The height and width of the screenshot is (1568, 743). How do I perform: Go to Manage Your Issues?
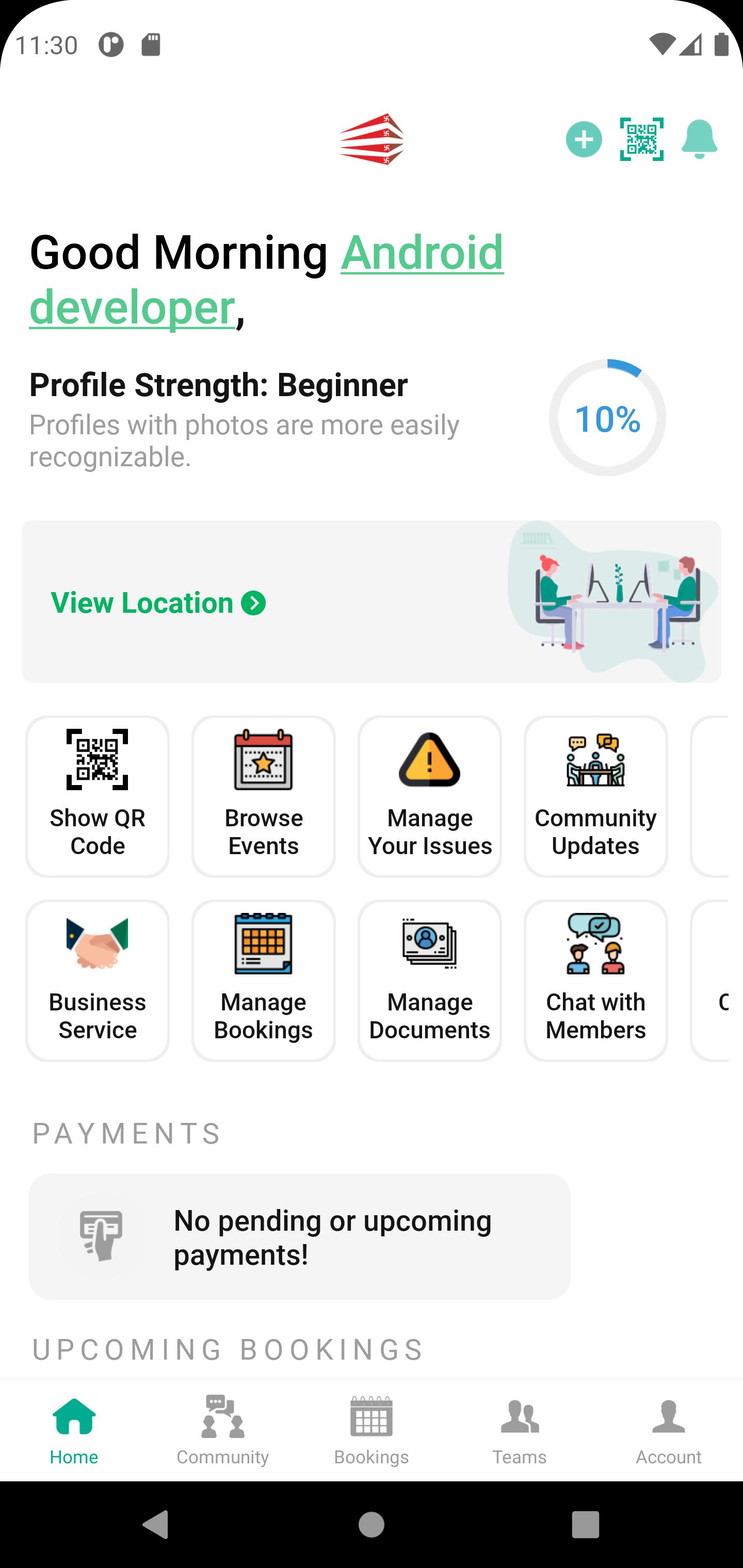click(429, 796)
